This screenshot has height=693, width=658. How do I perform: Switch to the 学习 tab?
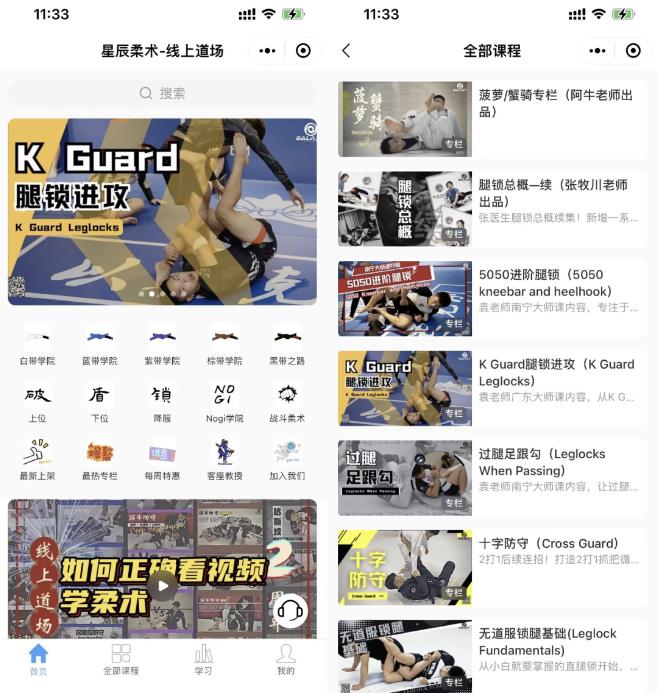coord(203,660)
